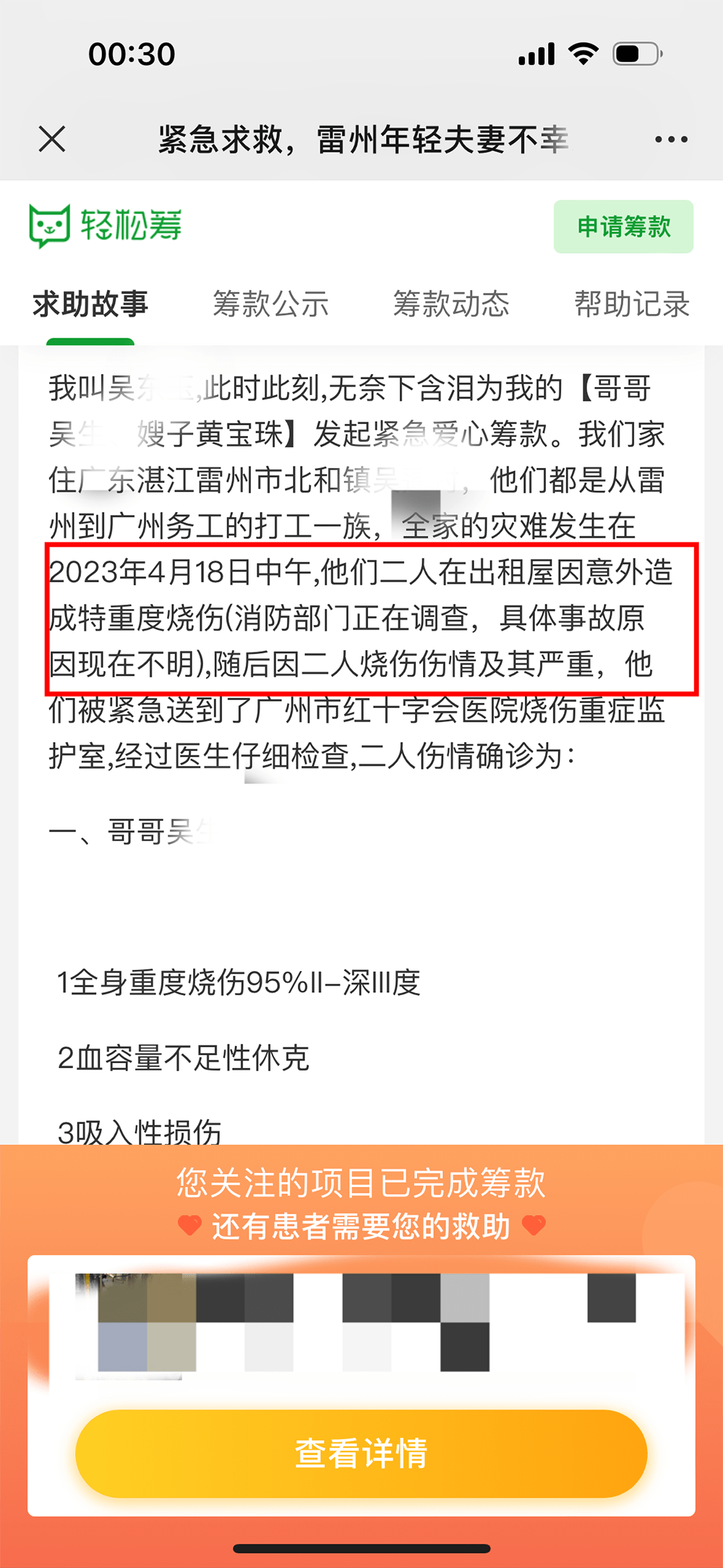Switch to the 求助故事 tab
The image size is (723, 1568).
pos(90,304)
